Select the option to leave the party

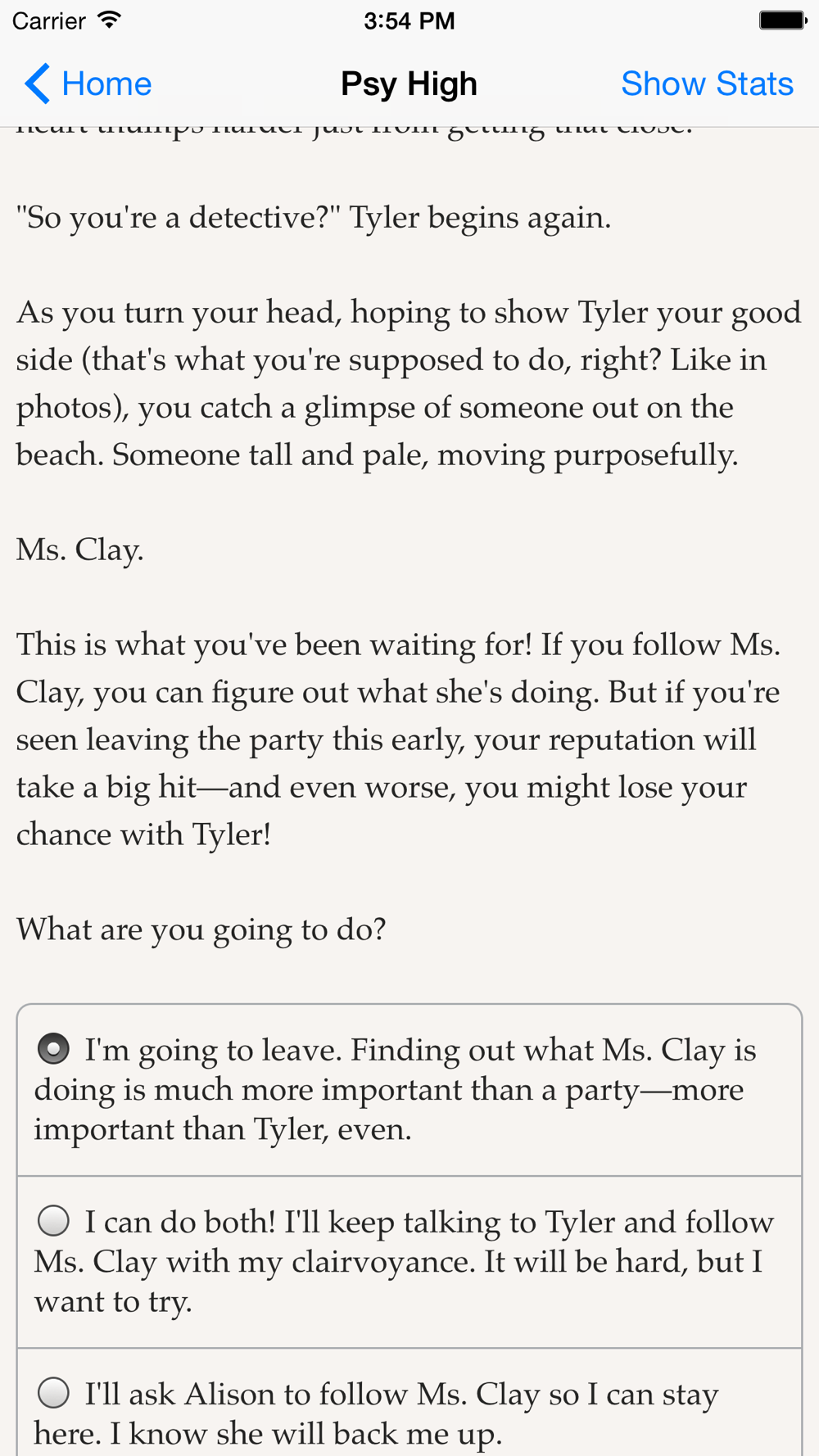(x=409, y=1090)
